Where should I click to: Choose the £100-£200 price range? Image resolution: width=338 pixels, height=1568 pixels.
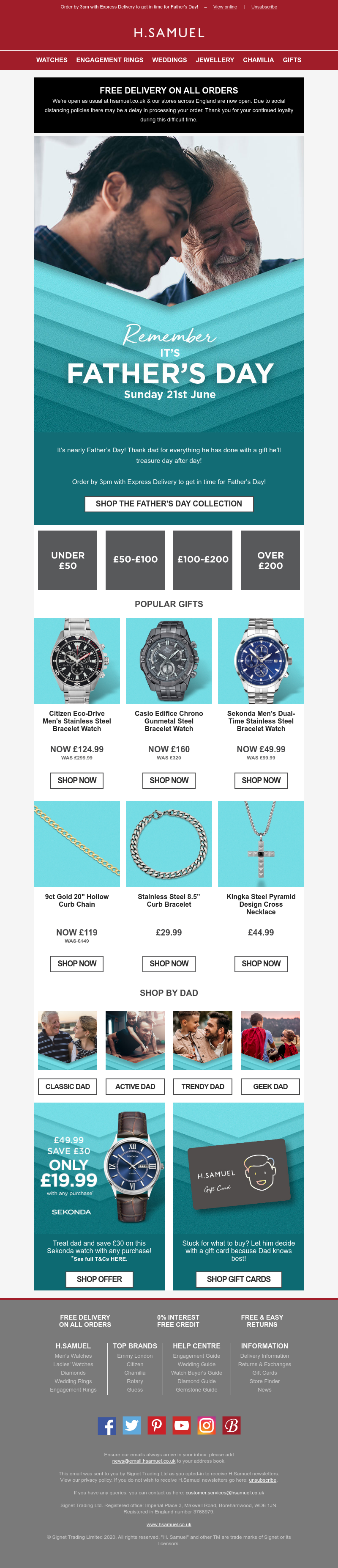click(x=202, y=560)
